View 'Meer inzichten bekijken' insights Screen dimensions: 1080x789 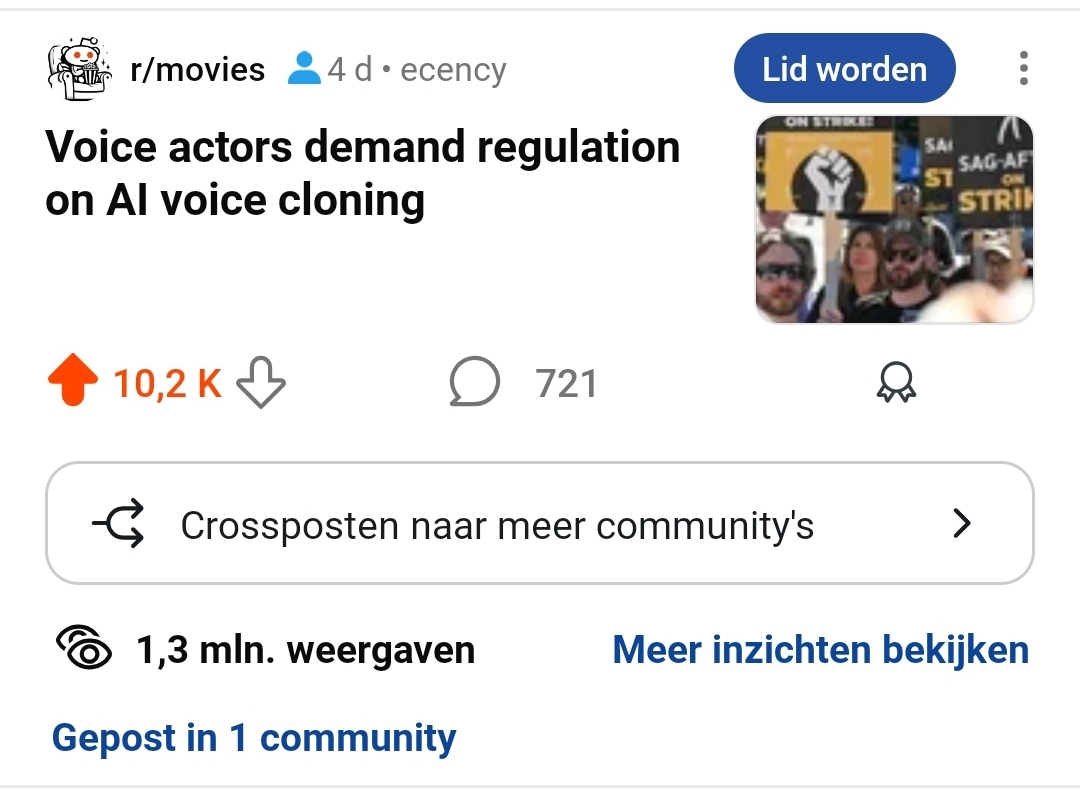coord(820,650)
